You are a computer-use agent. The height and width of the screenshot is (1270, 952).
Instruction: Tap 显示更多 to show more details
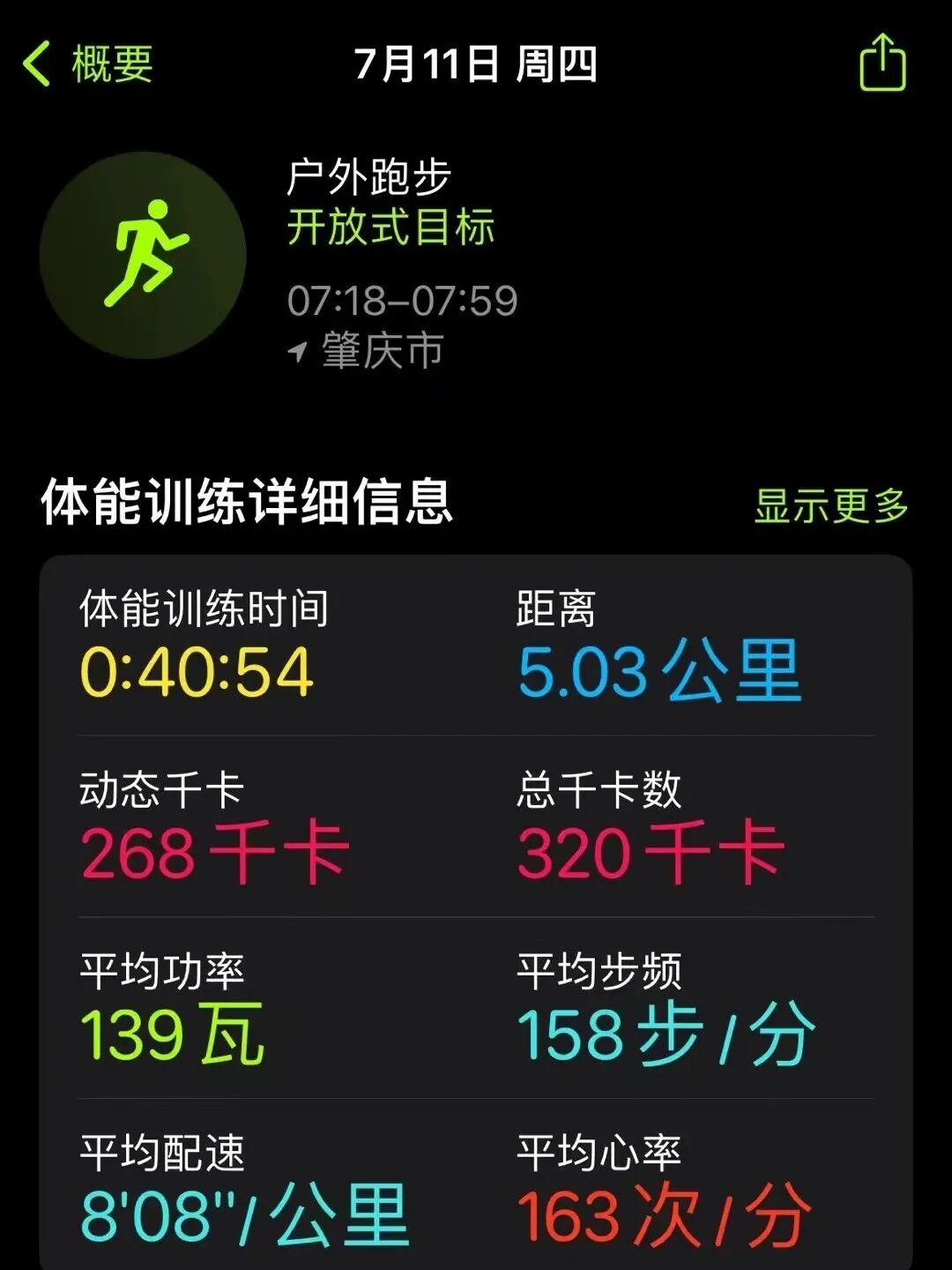point(830,505)
